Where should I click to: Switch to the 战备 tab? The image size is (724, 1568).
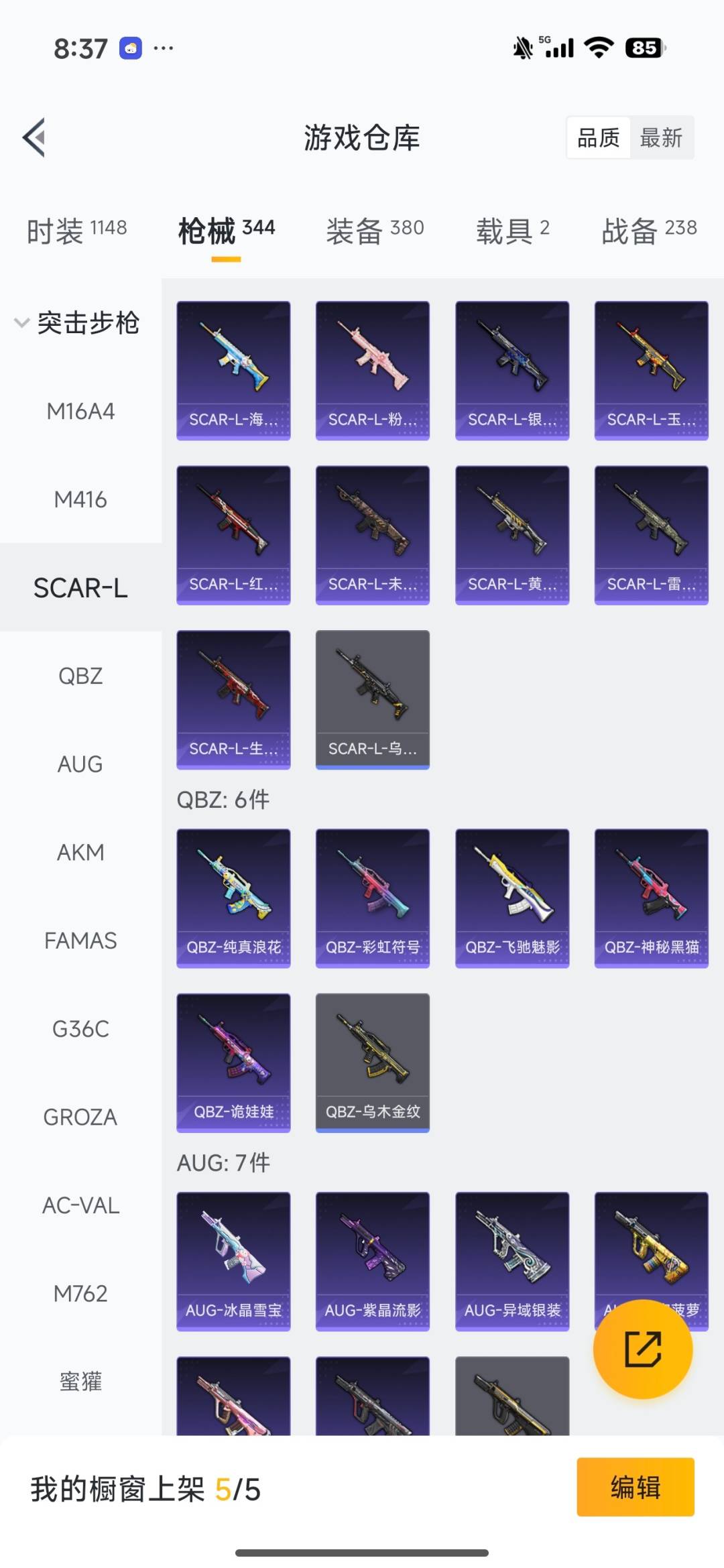tap(649, 231)
